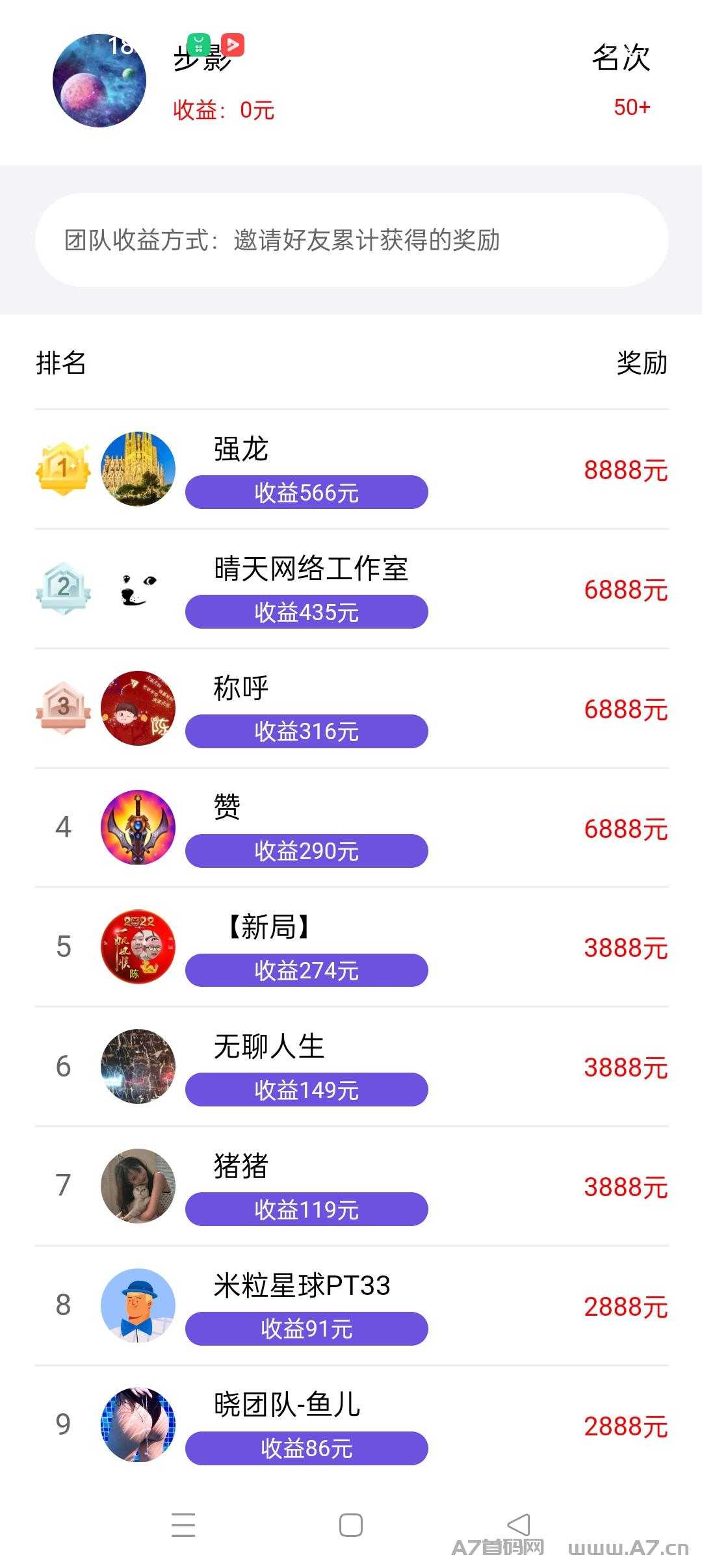702x1568 pixels.
Task: Open 强龙's ranking entry
Action: (x=351, y=469)
